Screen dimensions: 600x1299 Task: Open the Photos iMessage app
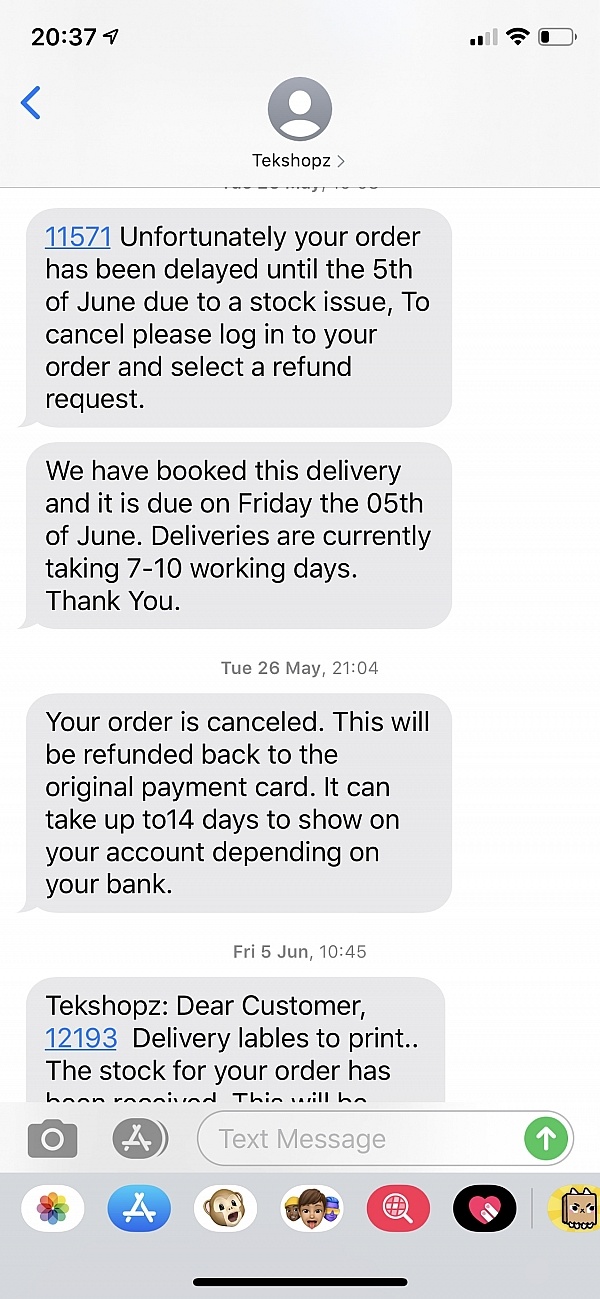tap(52, 1208)
